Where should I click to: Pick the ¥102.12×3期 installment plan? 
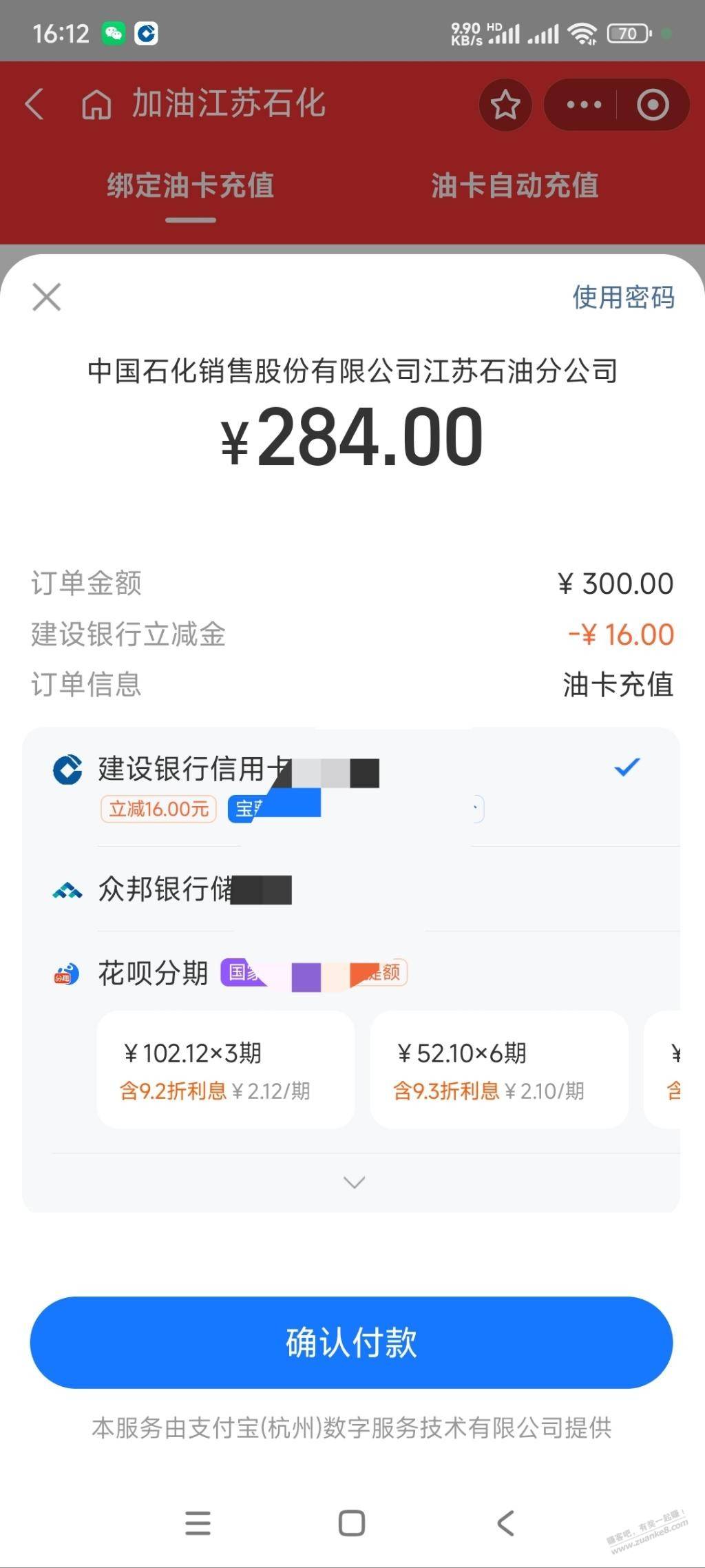[225, 1069]
